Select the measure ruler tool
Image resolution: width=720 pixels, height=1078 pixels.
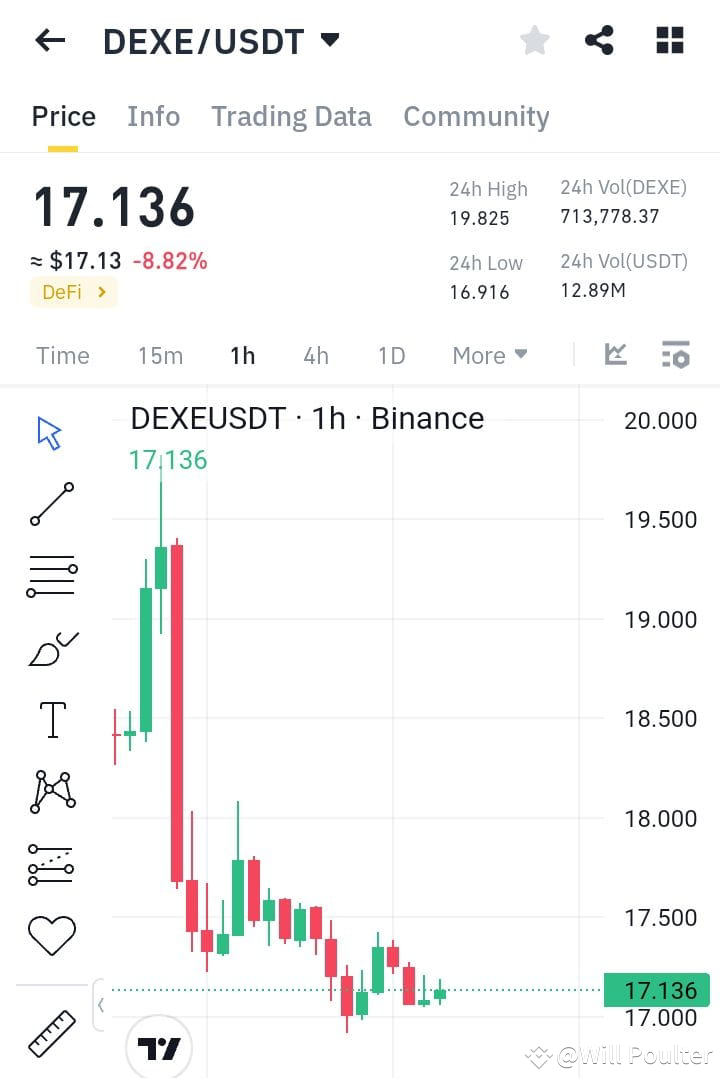click(x=51, y=1032)
